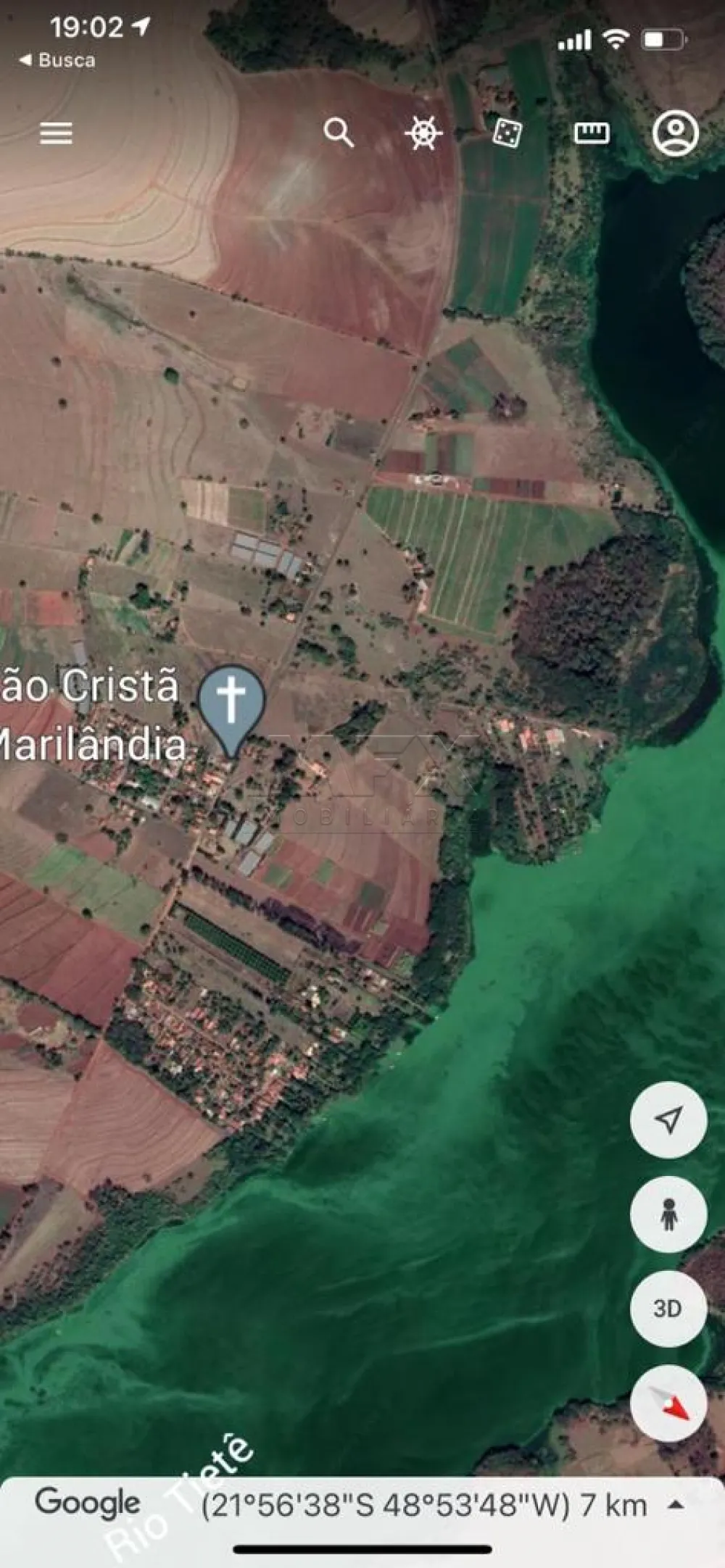Open the ruler measuring tool
The image size is (725, 1568).
(592, 133)
